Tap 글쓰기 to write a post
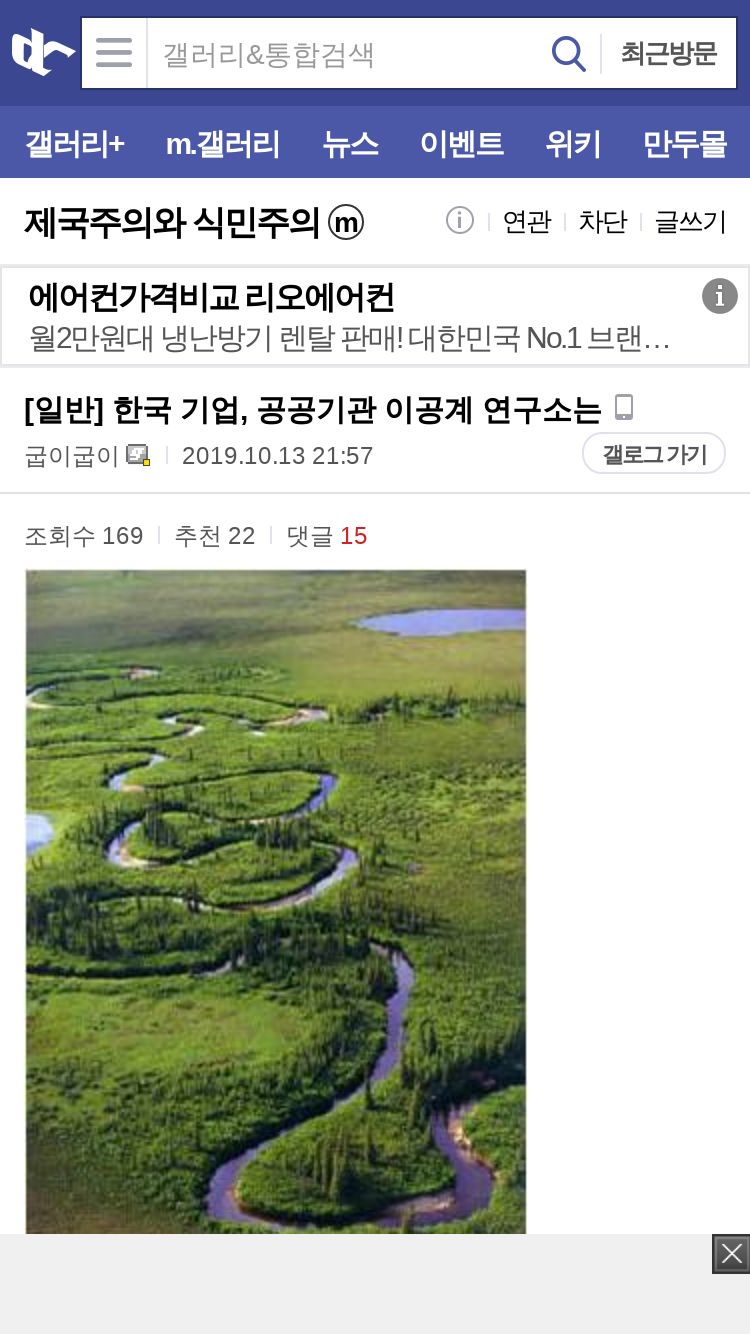This screenshot has height=1334, width=750. tap(690, 221)
